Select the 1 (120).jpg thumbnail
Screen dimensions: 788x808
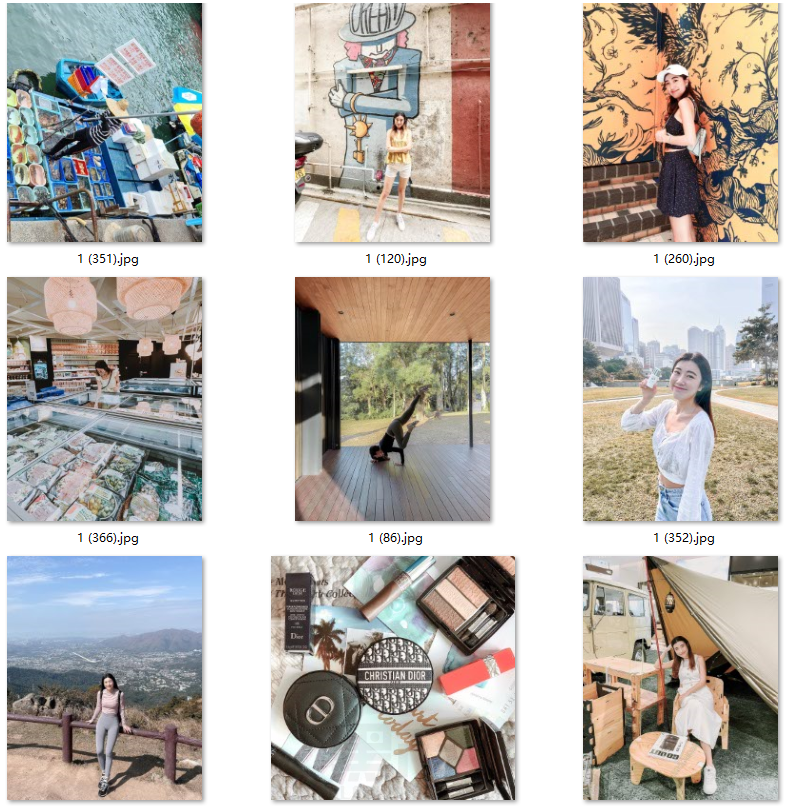pos(393,123)
